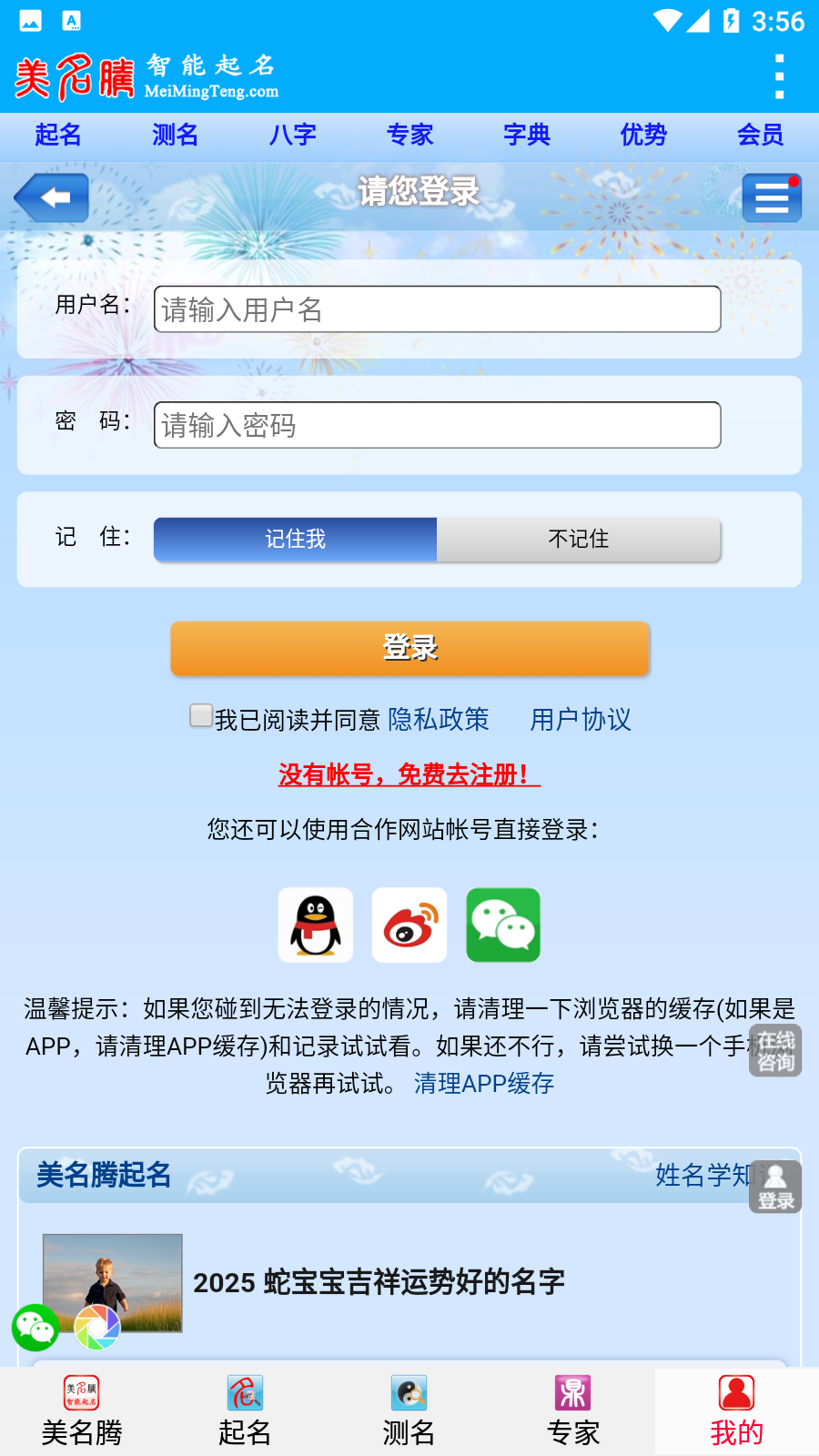This screenshot has width=819, height=1456.
Task: Check the 我已阅读并同意 checkbox
Action: (x=201, y=715)
